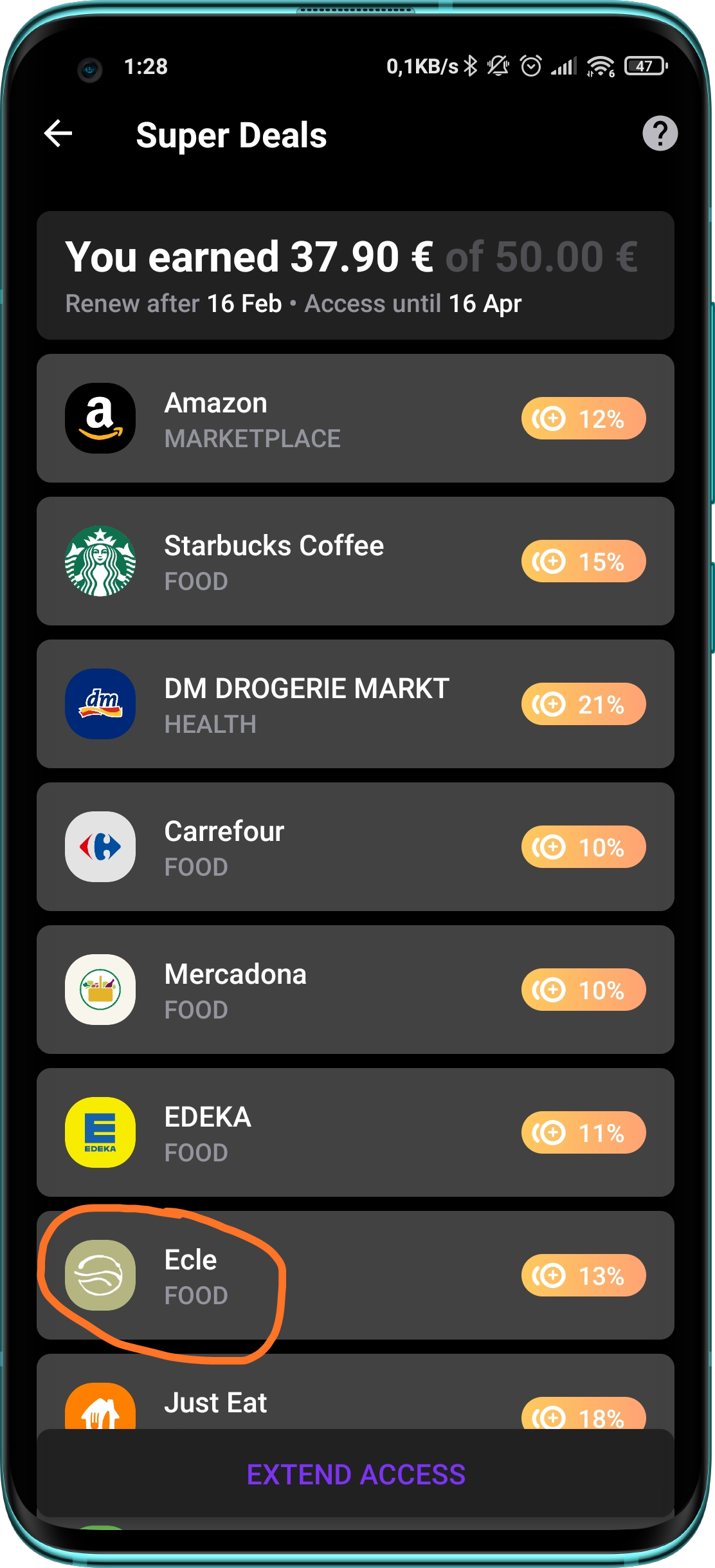Open the help question mark icon
The image size is (715, 1568).
click(x=660, y=134)
